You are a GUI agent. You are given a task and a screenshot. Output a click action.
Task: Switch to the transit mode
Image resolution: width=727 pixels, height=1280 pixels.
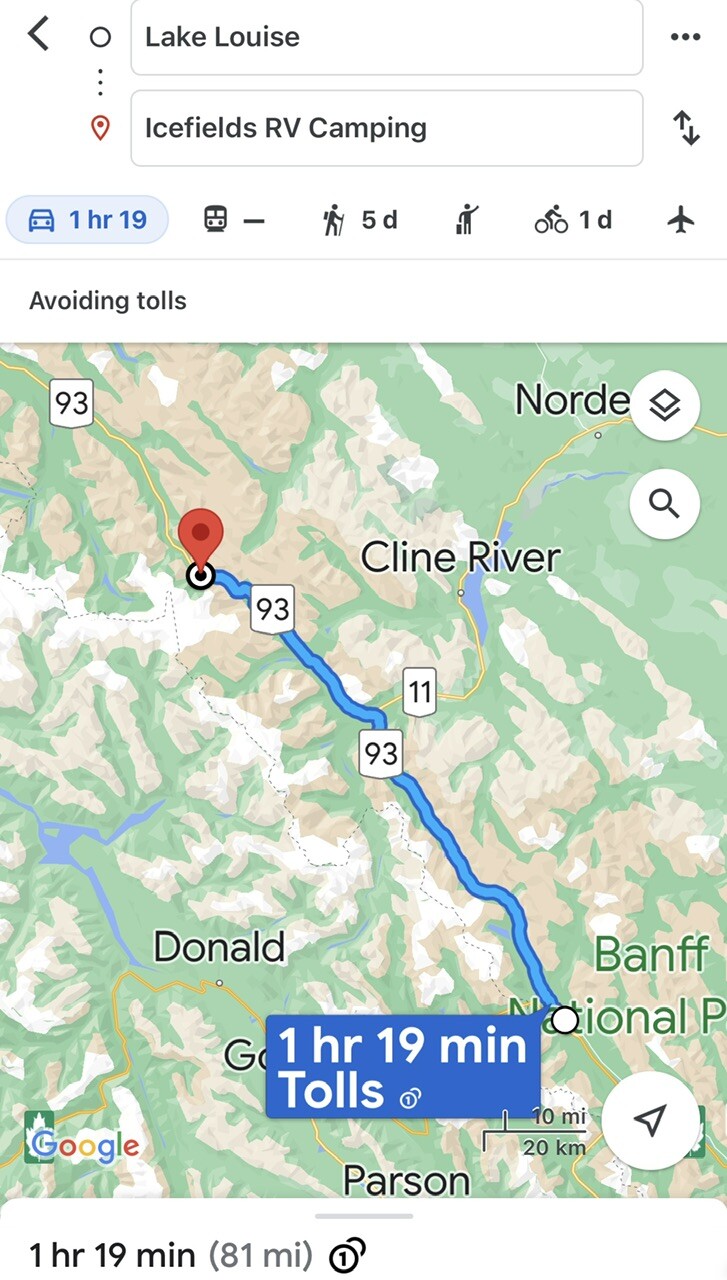point(234,220)
